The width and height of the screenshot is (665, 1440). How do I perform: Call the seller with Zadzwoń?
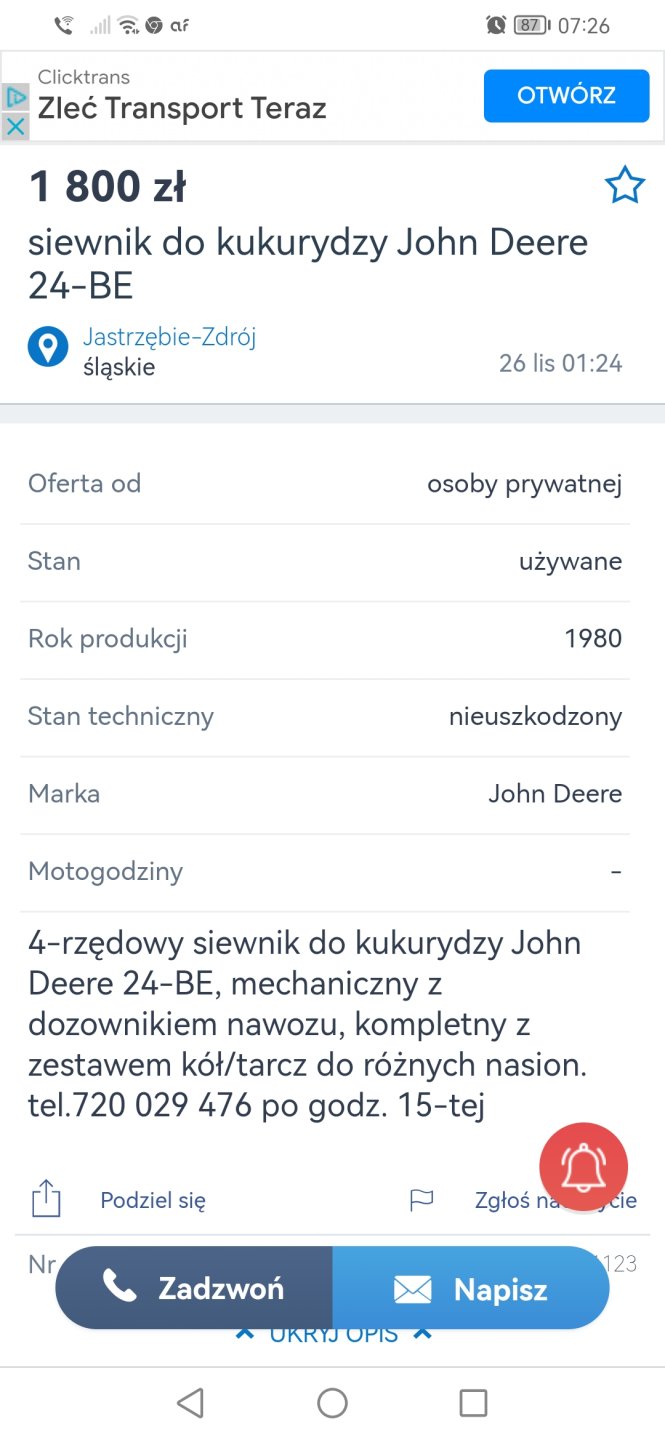click(x=194, y=1288)
